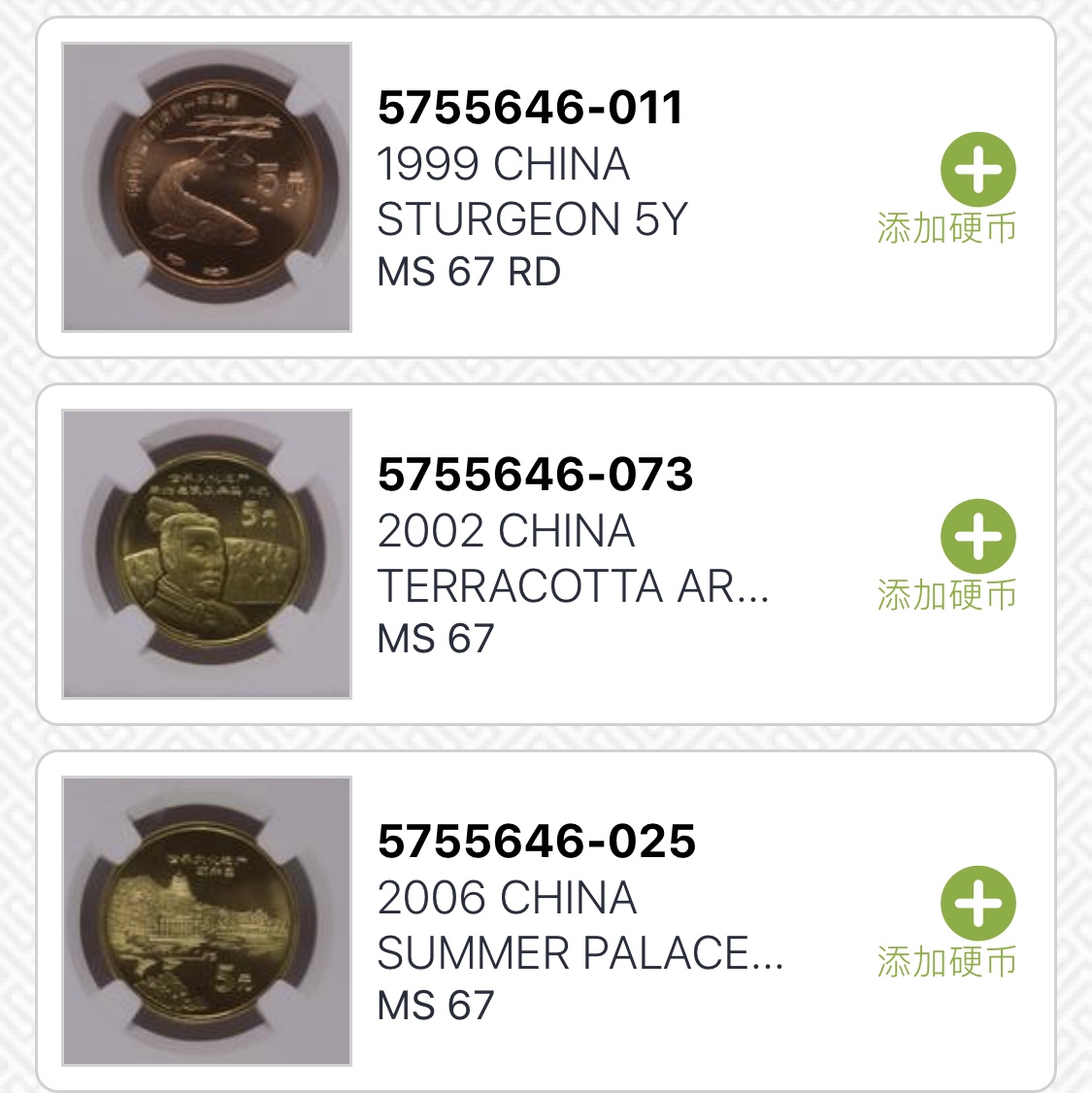The height and width of the screenshot is (1093, 1092).
Task: Add the 2002 Terracotta coin
Action: 977,537
